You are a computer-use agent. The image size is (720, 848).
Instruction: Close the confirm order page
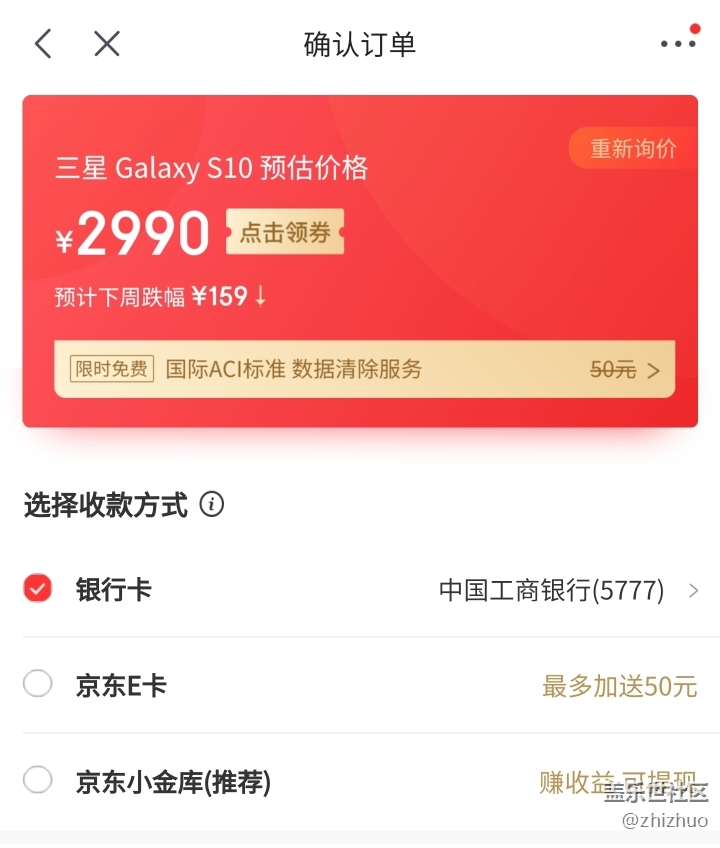tap(107, 44)
